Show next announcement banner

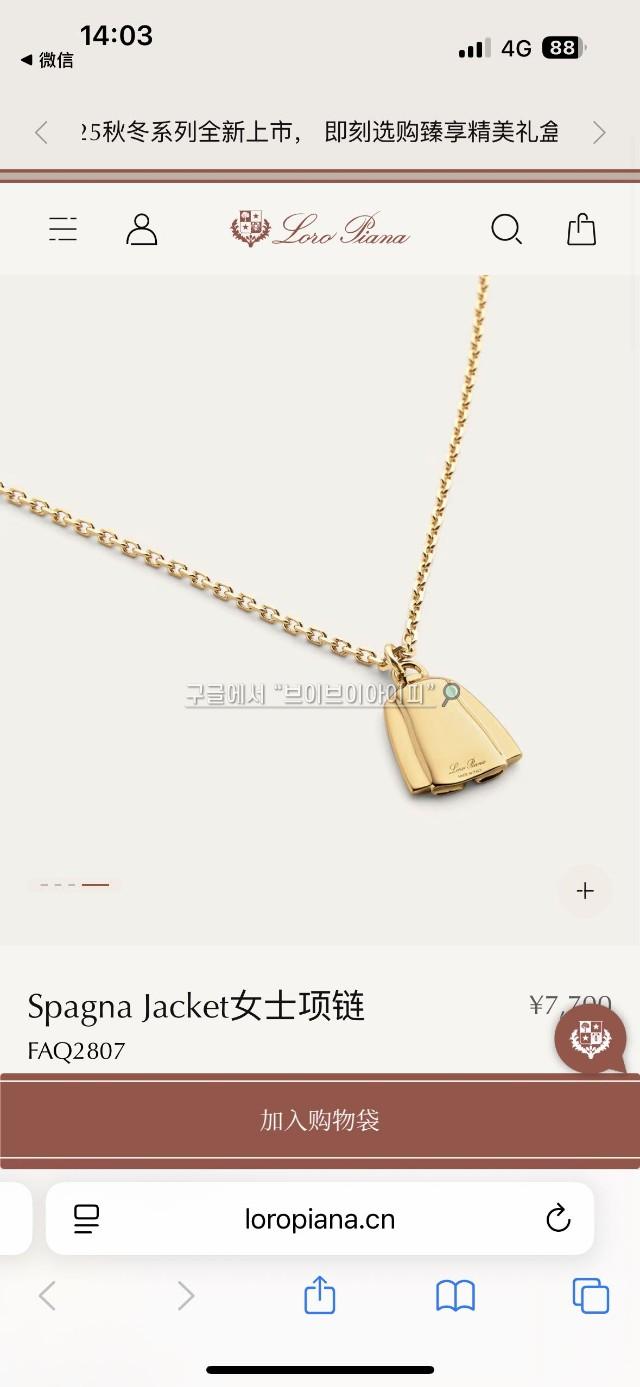[599, 132]
